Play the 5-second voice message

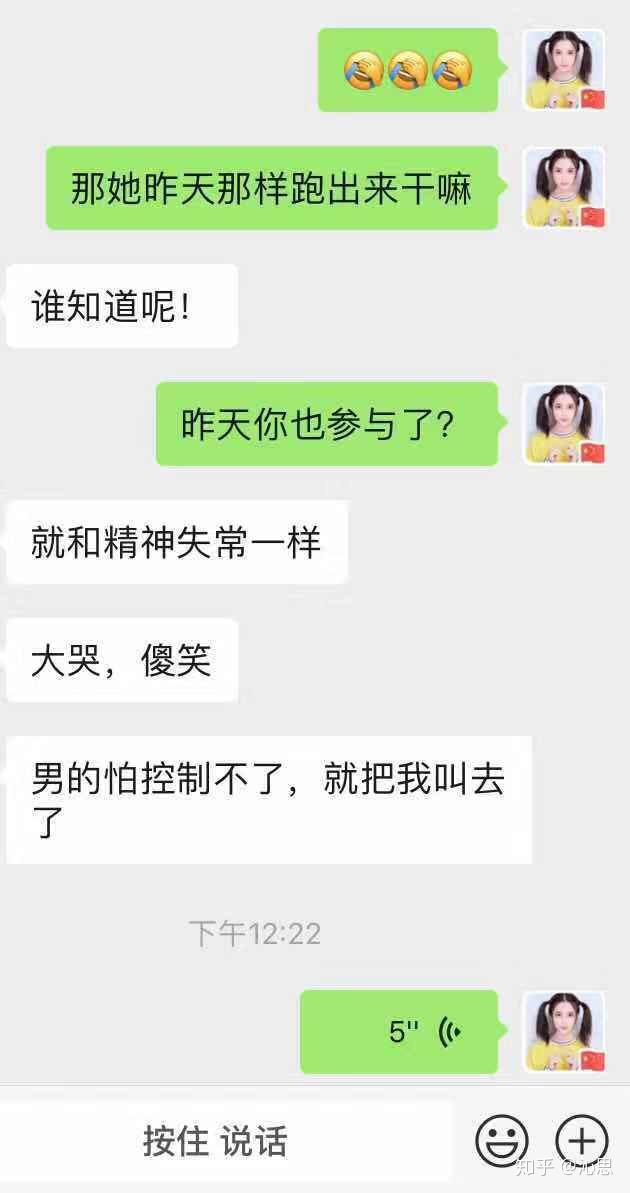(399, 1031)
